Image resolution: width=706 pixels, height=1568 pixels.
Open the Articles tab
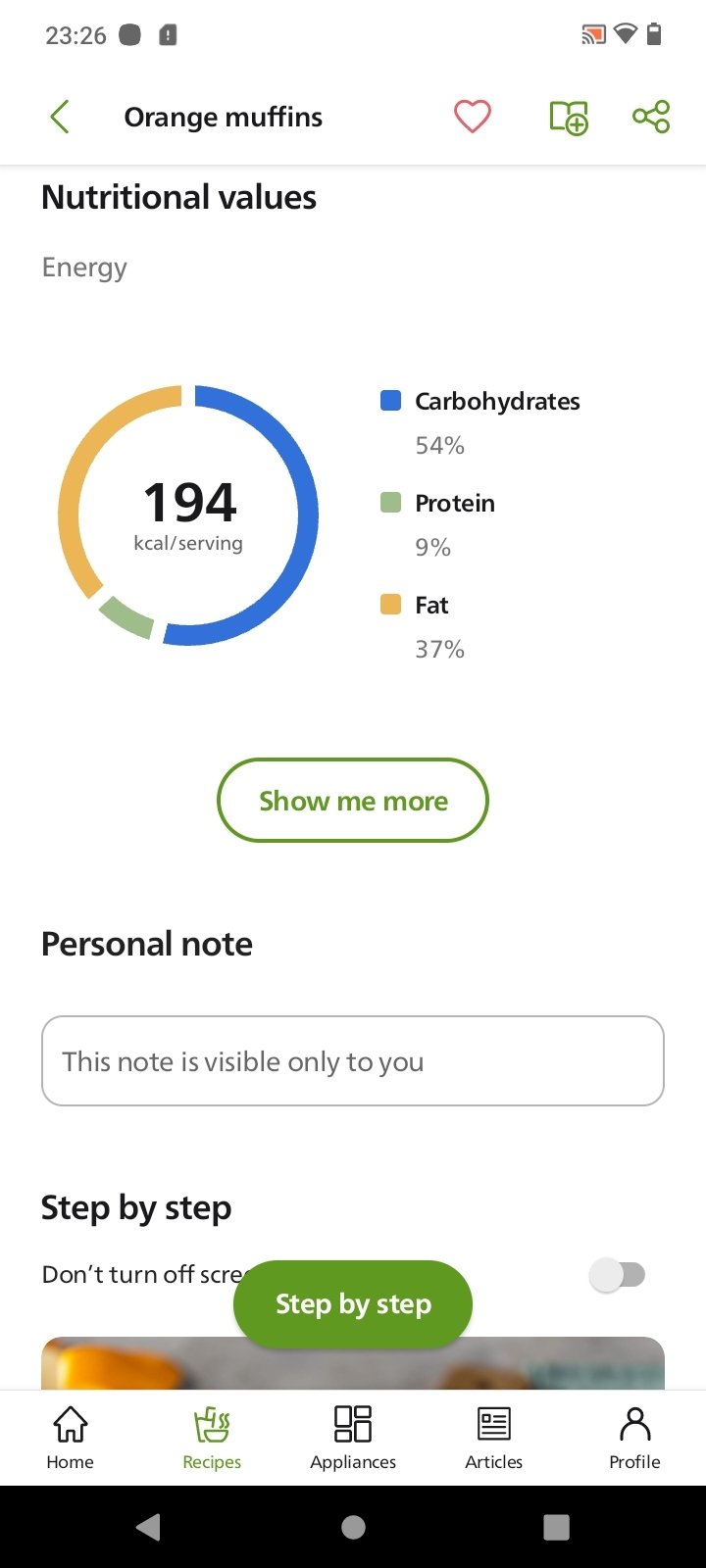tap(494, 1438)
